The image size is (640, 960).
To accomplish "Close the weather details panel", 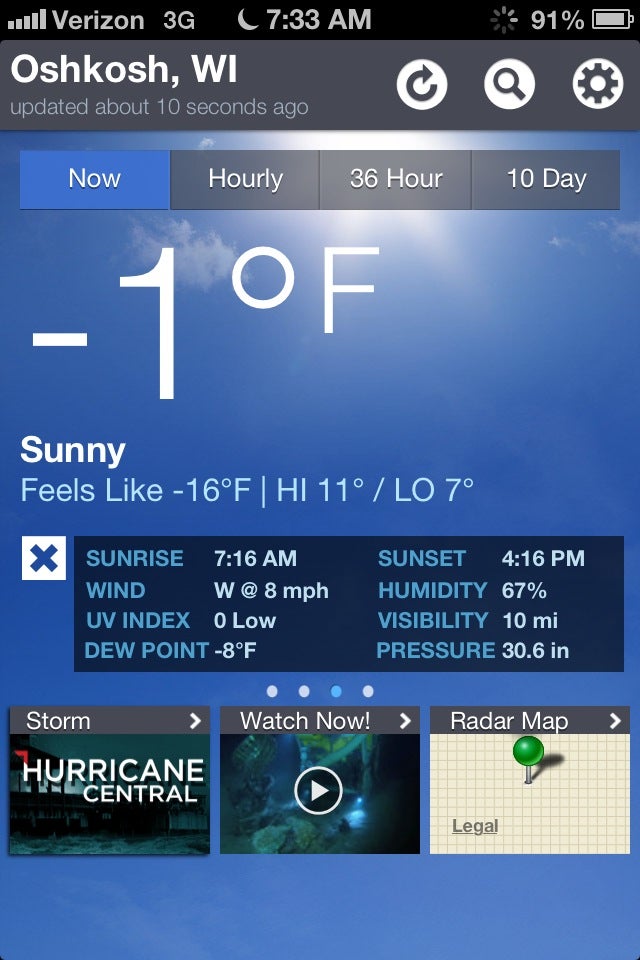I will click(x=44, y=558).
